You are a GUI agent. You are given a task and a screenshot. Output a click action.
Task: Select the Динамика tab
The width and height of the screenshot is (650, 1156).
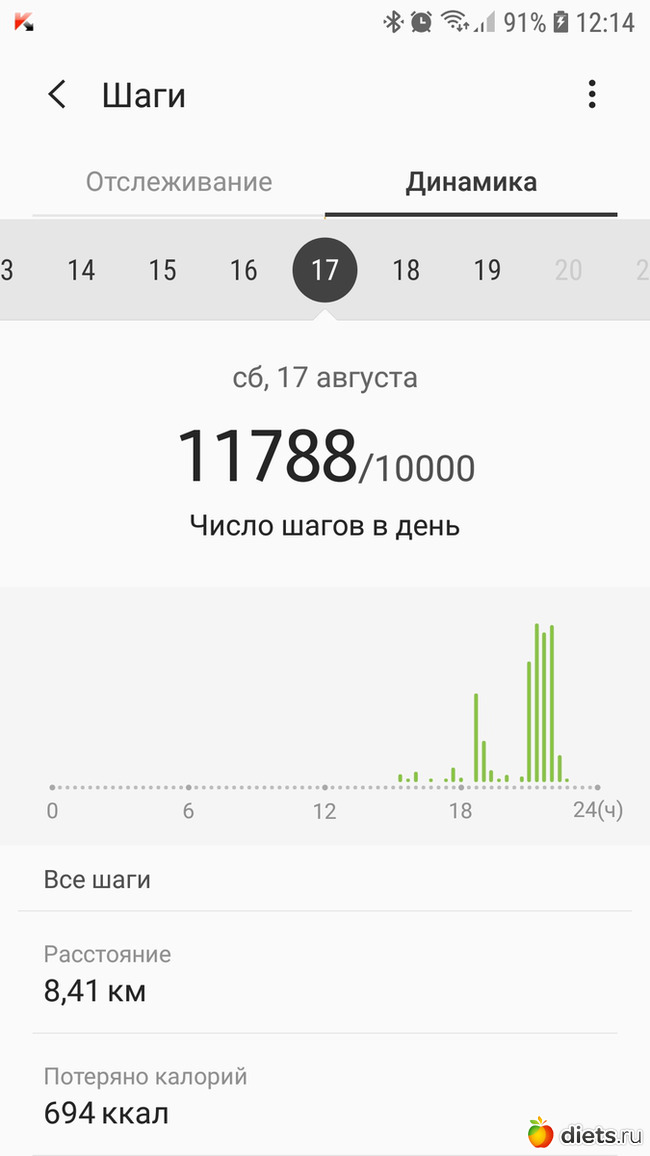point(471,182)
